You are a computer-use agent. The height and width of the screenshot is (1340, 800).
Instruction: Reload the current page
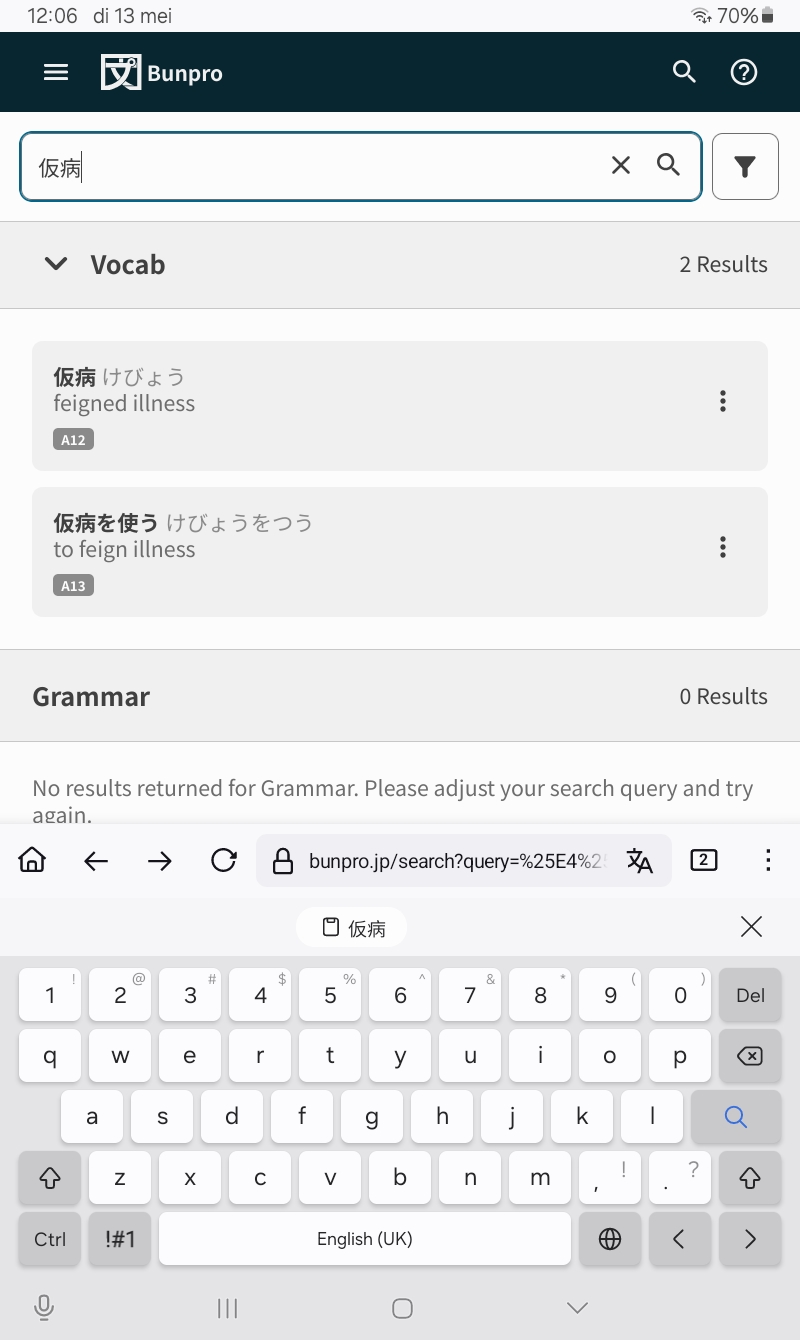pyautogui.click(x=224, y=860)
